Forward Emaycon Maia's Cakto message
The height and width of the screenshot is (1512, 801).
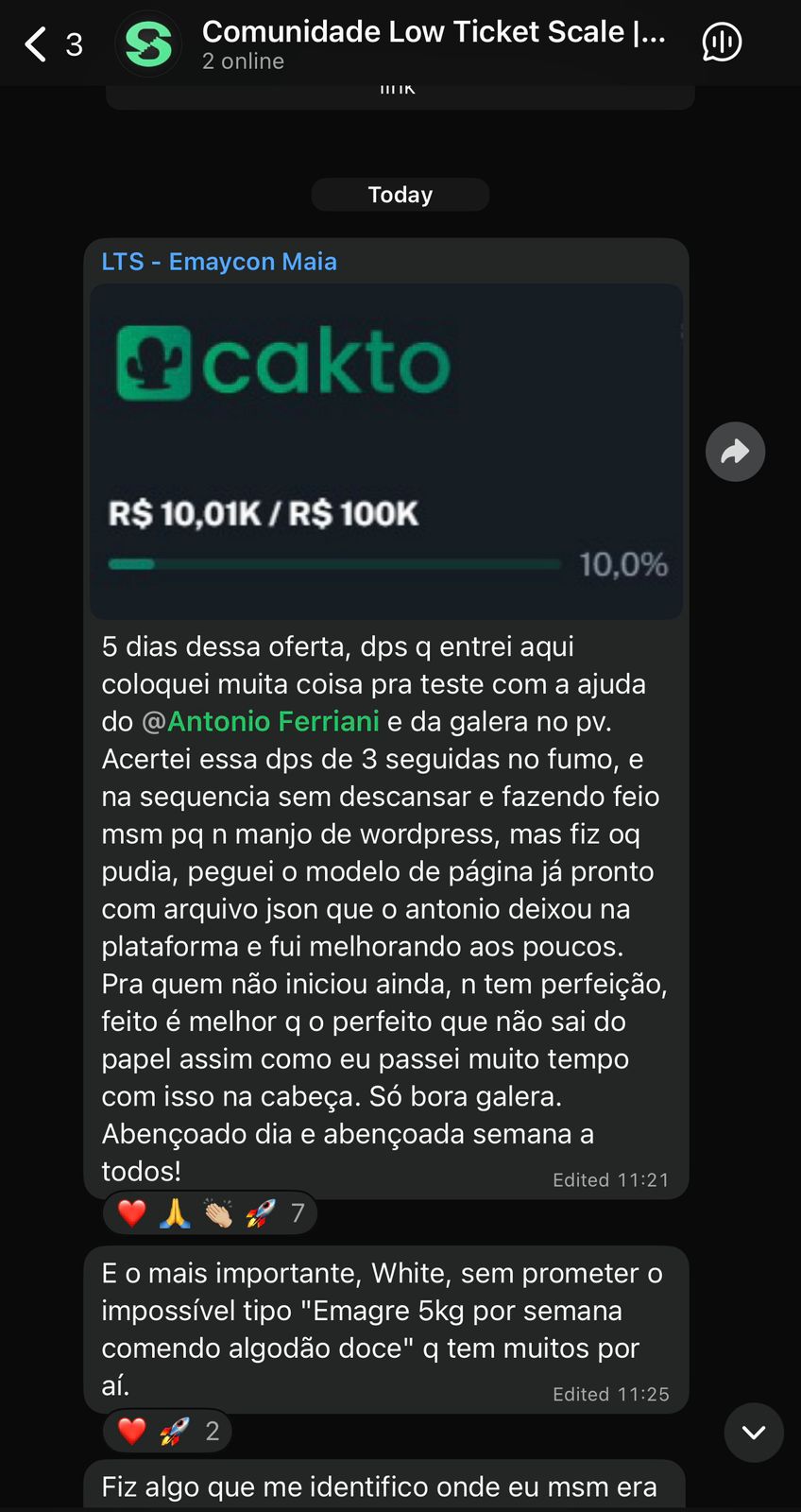click(735, 452)
